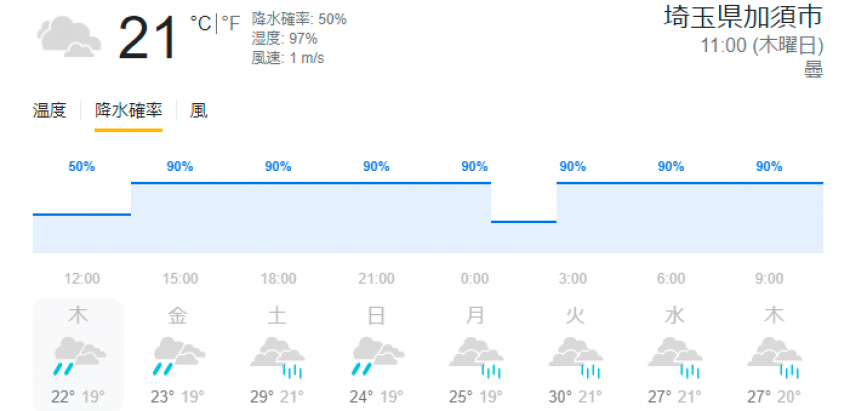Switch to the 風 tab

point(199,111)
